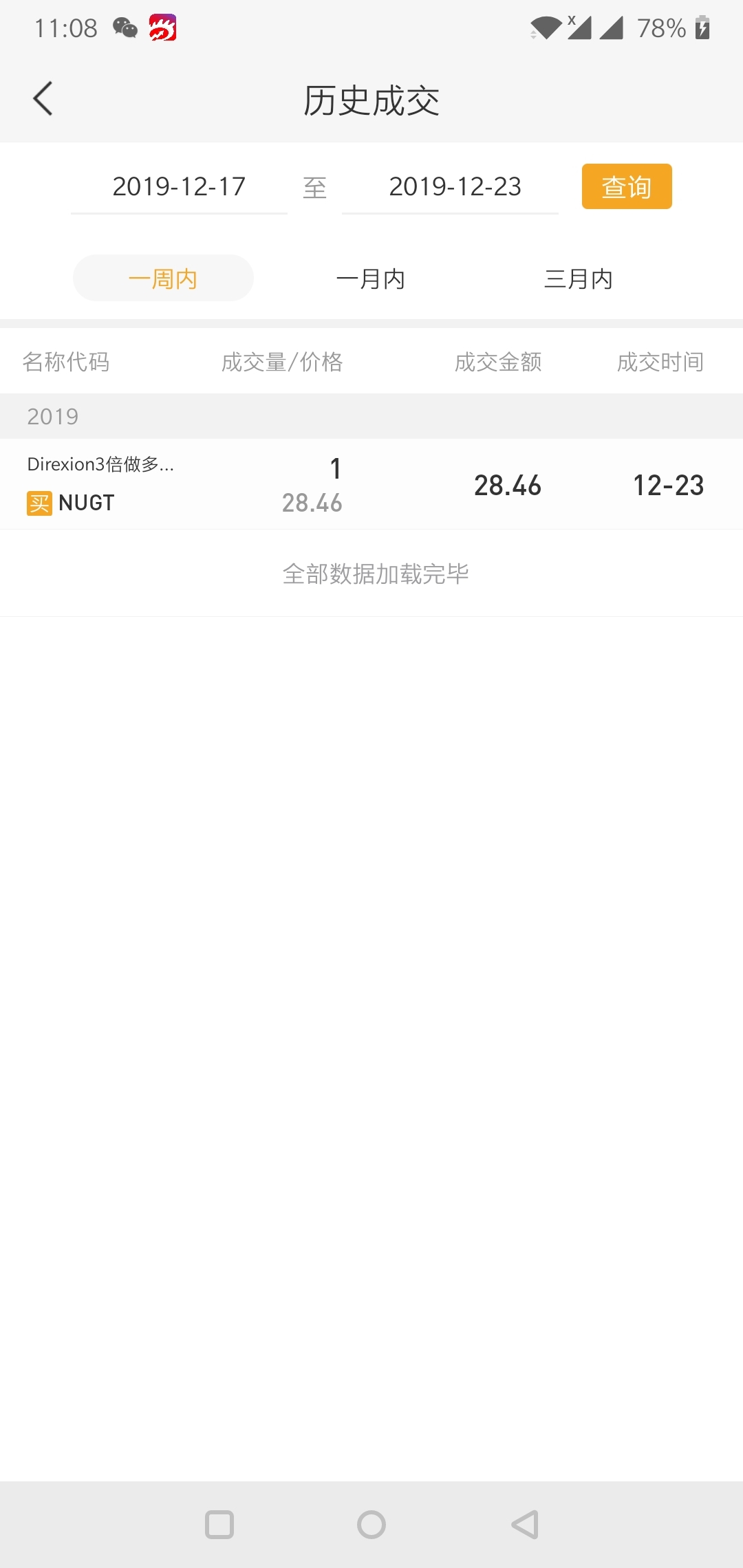Go back using the top-left arrow
743x1568 pixels.
click(43, 99)
